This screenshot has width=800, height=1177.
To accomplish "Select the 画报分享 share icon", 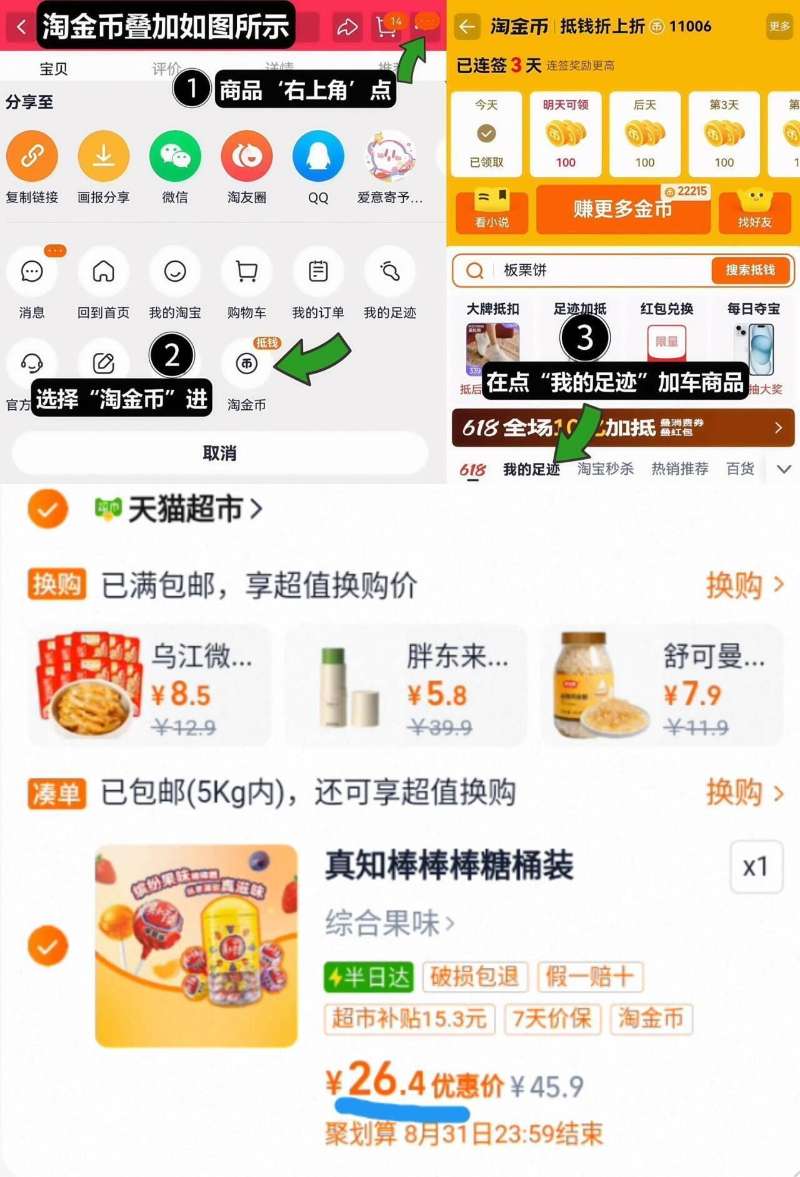I will click(104, 155).
